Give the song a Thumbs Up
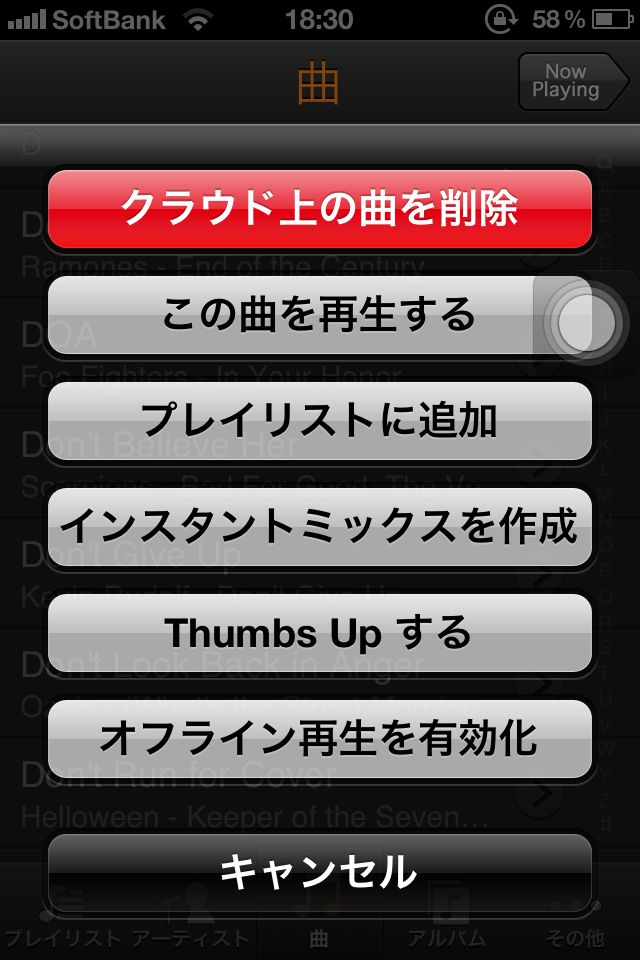This screenshot has height=960, width=640. pos(320,633)
